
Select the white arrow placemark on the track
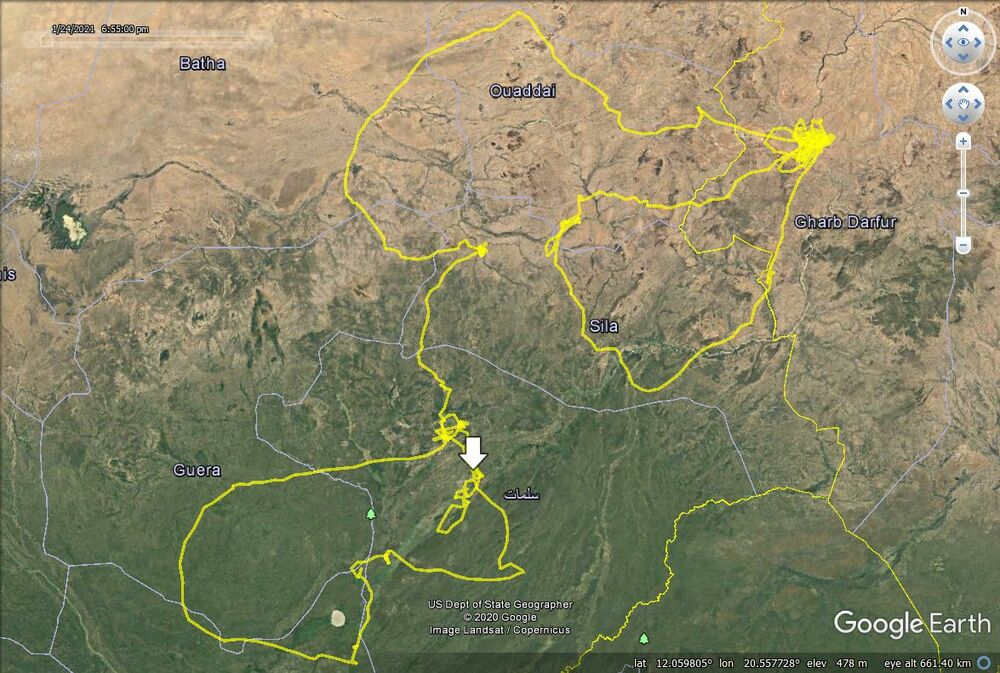(474, 452)
